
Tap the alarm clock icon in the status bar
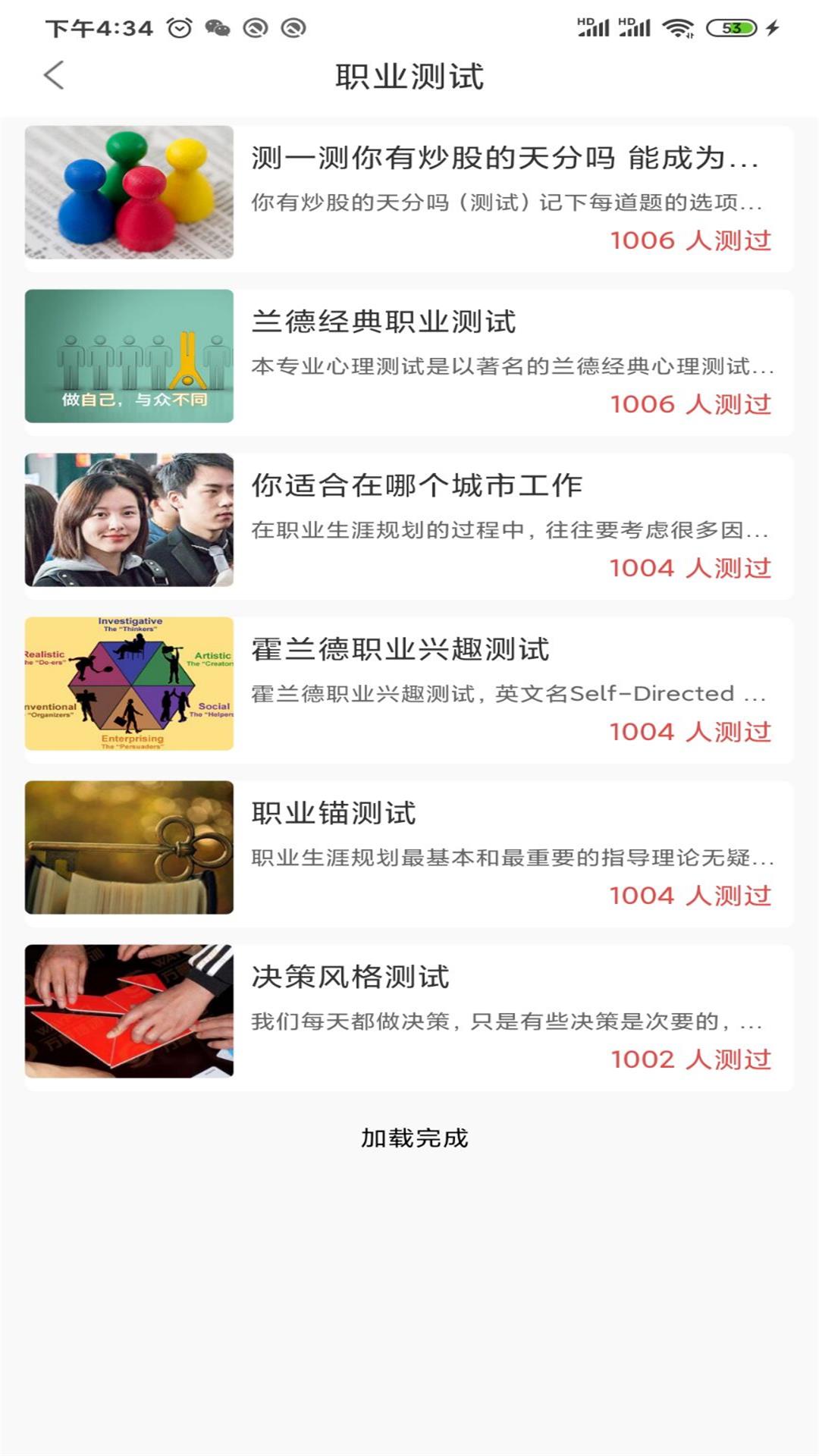coord(179,28)
